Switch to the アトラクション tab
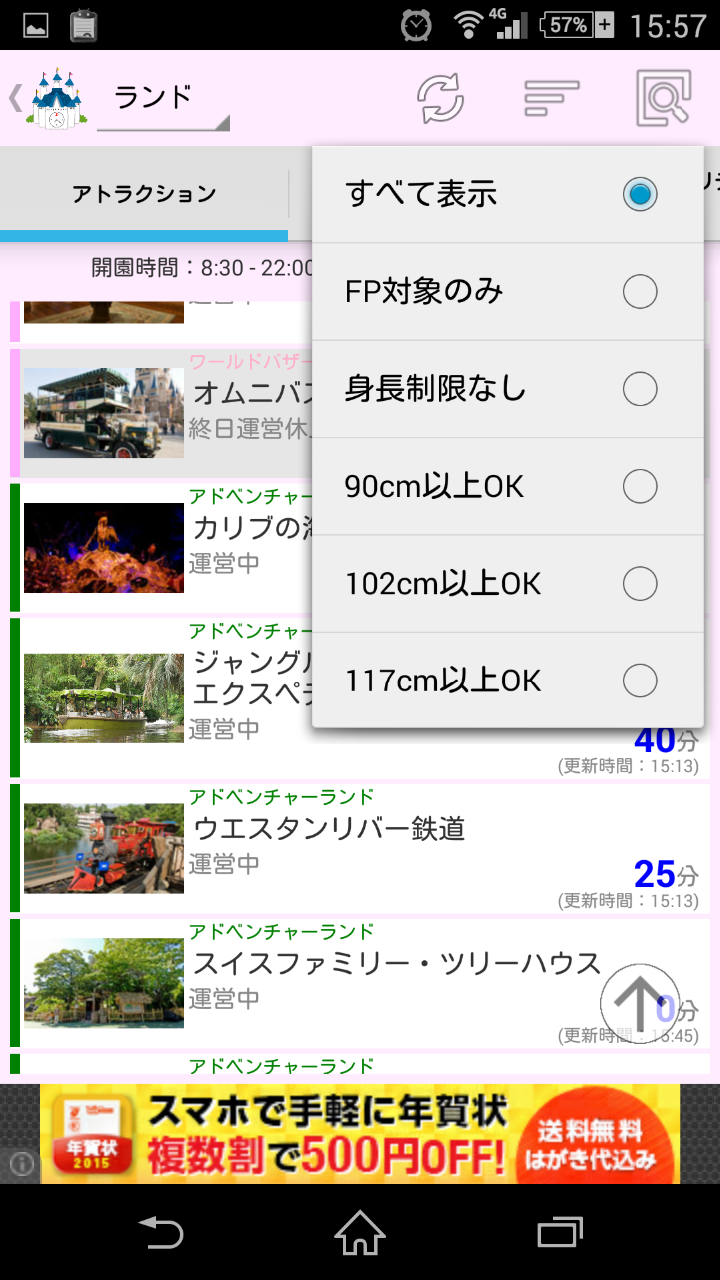This screenshot has height=1280, width=720. [x=144, y=194]
